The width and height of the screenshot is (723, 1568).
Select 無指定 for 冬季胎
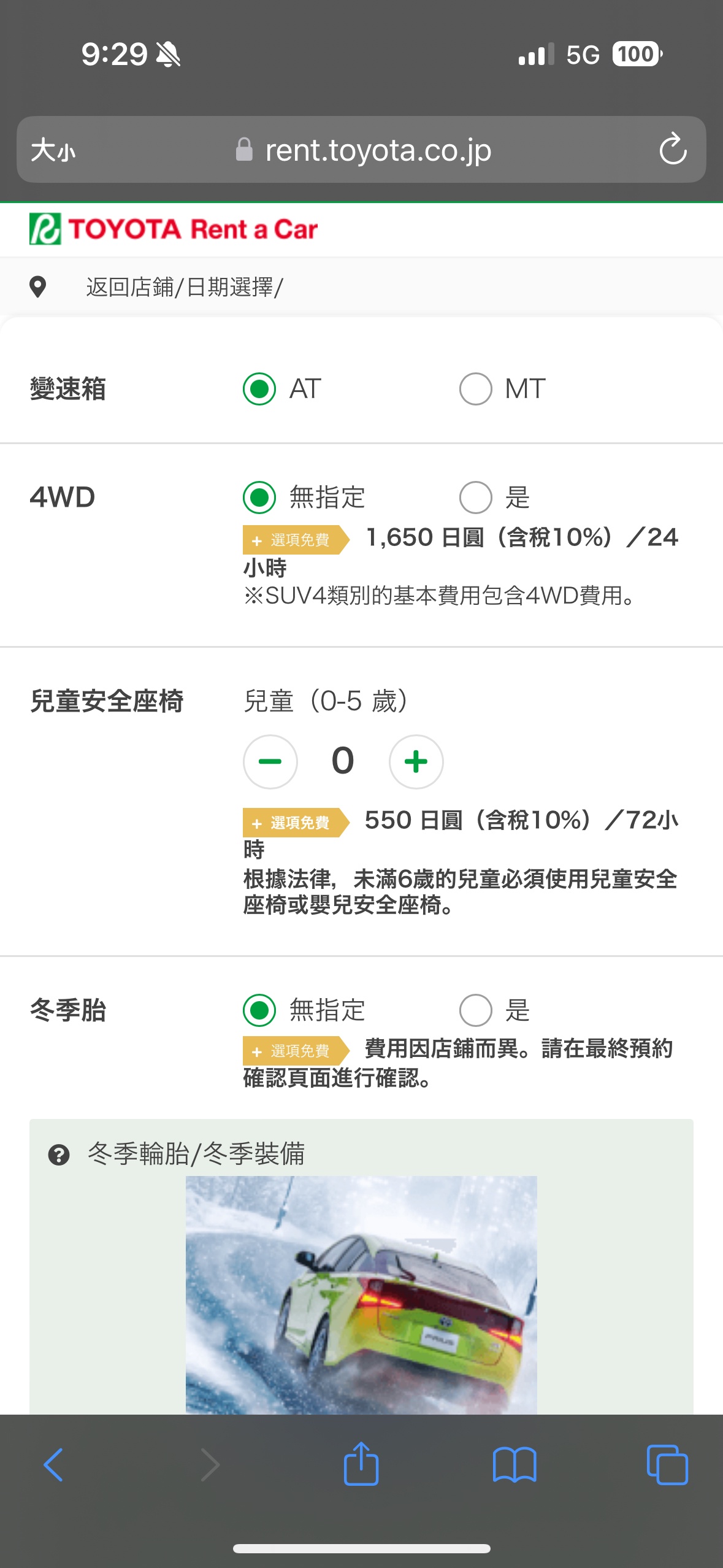(x=259, y=1010)
